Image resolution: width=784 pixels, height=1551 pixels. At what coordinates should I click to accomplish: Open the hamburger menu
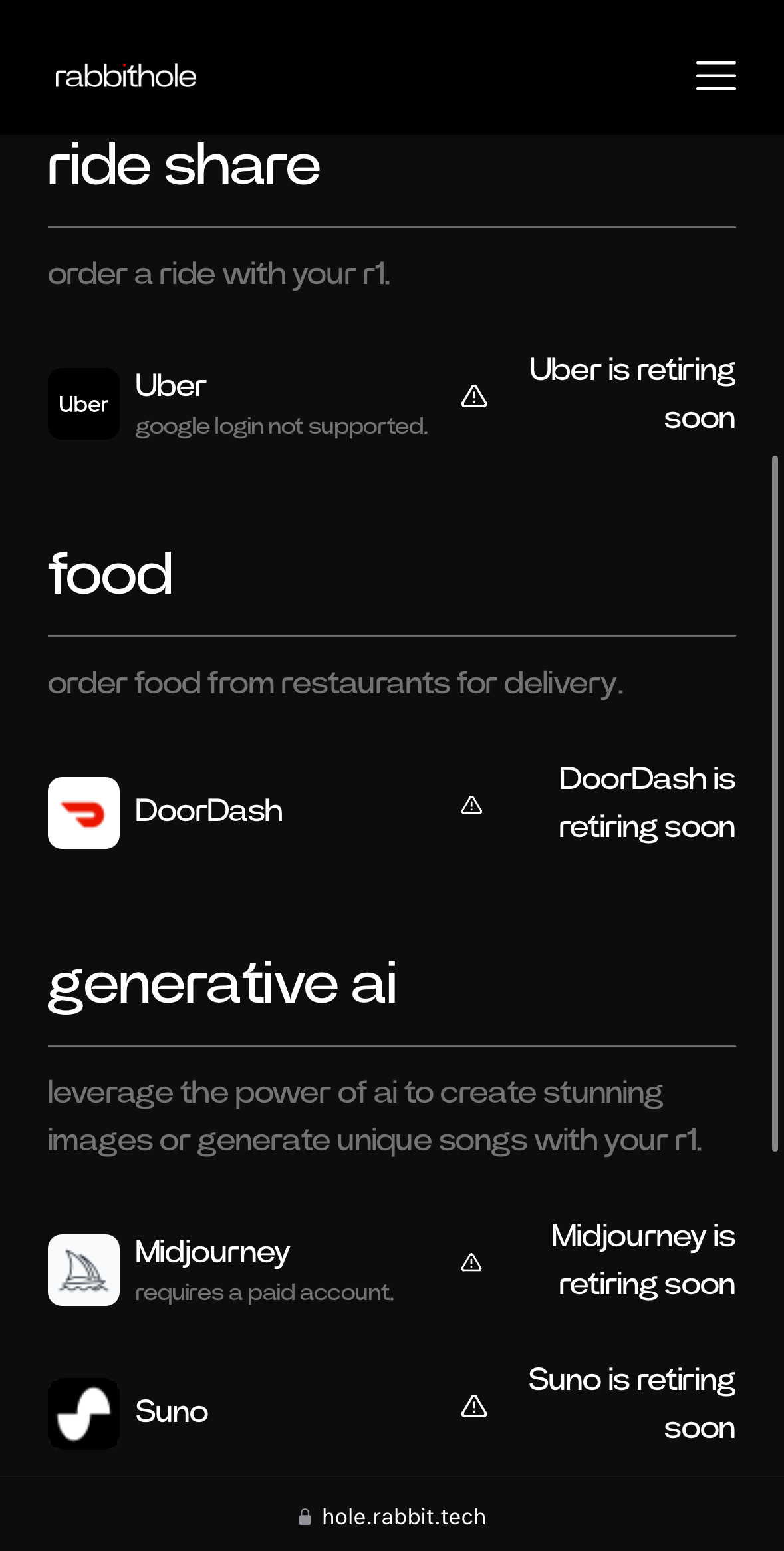coord(716,75)
